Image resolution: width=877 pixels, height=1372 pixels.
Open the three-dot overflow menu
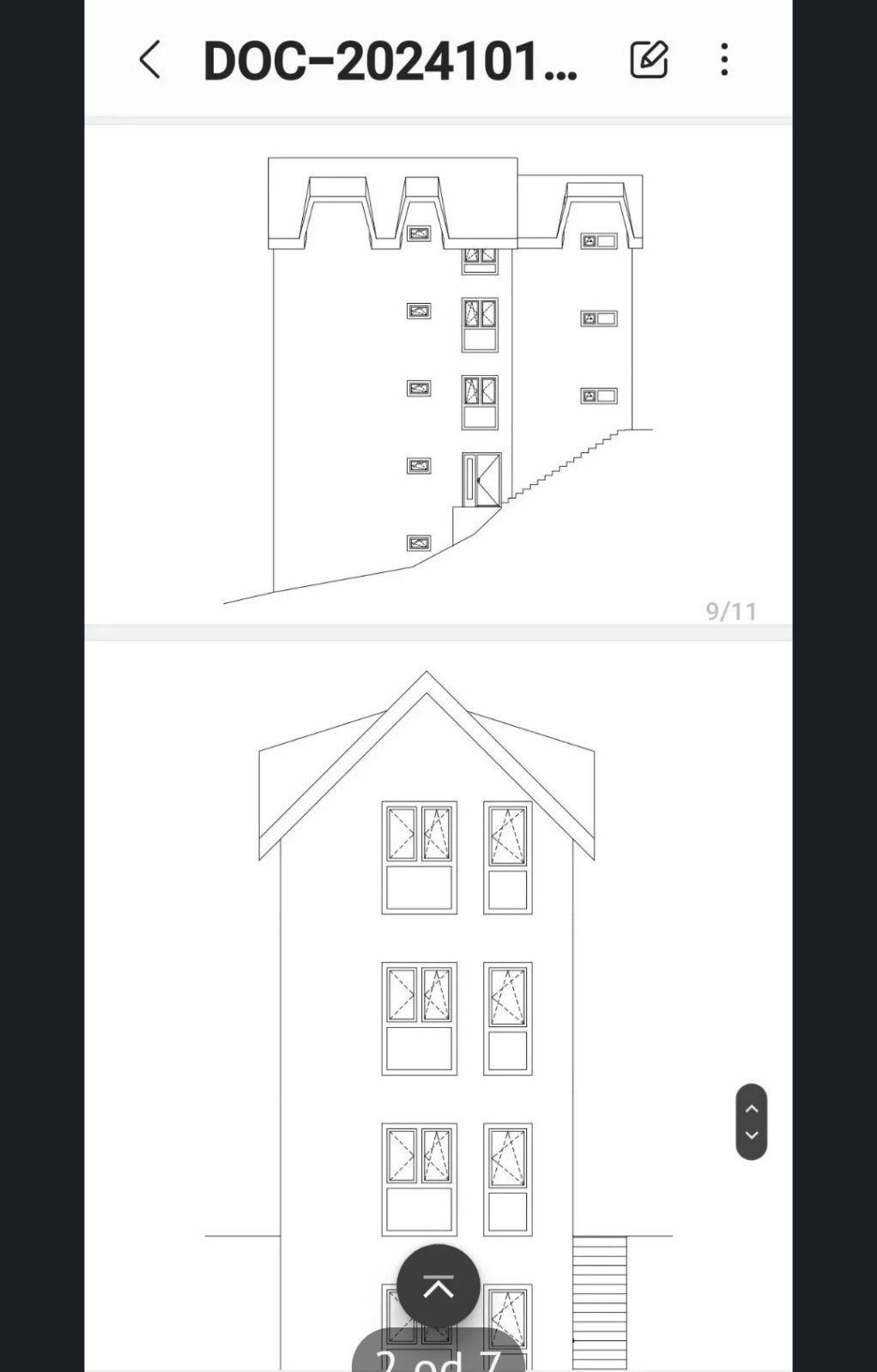725,60
